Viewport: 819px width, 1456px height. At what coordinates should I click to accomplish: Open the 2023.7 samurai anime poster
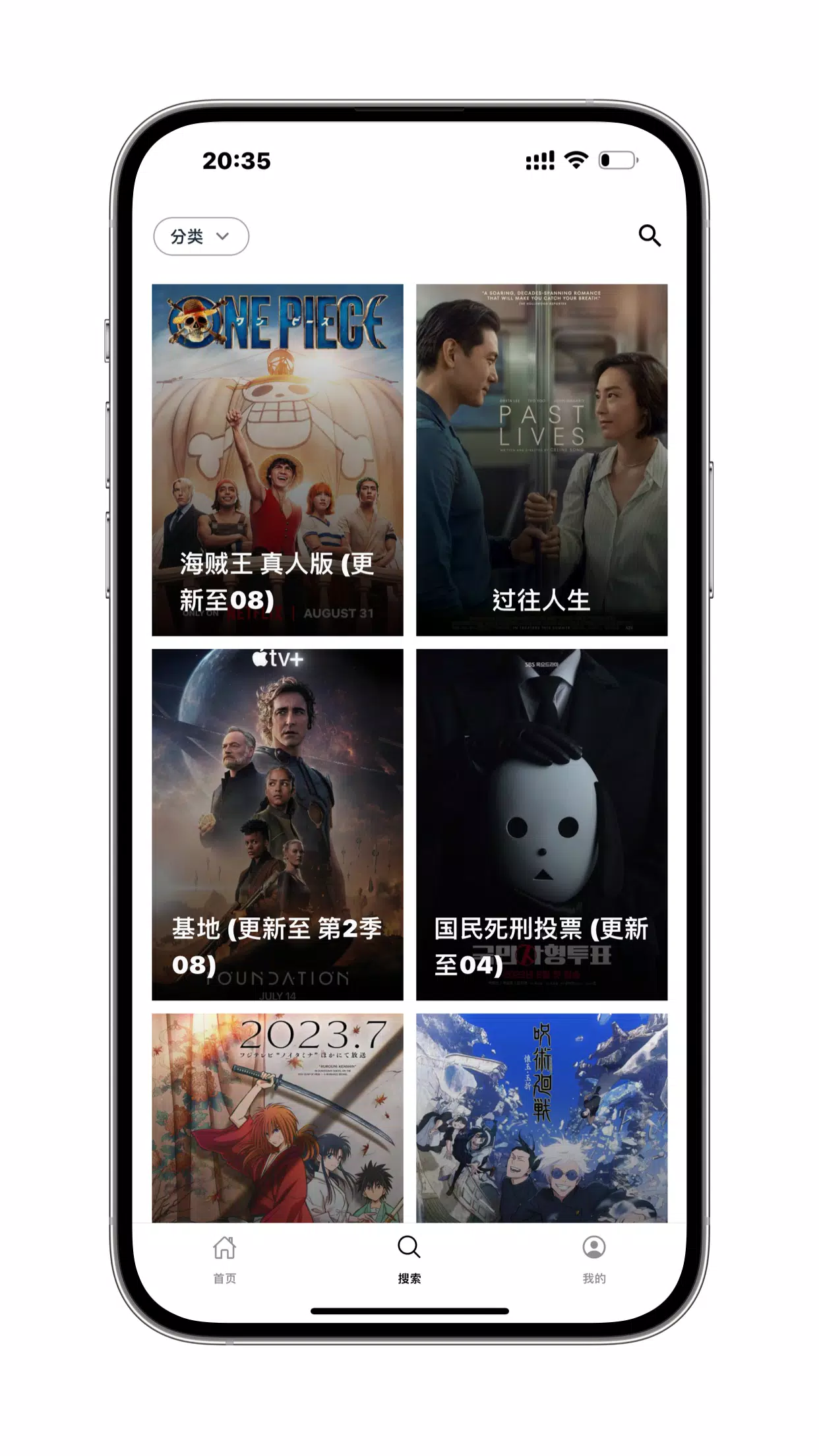coord(278,1118)
